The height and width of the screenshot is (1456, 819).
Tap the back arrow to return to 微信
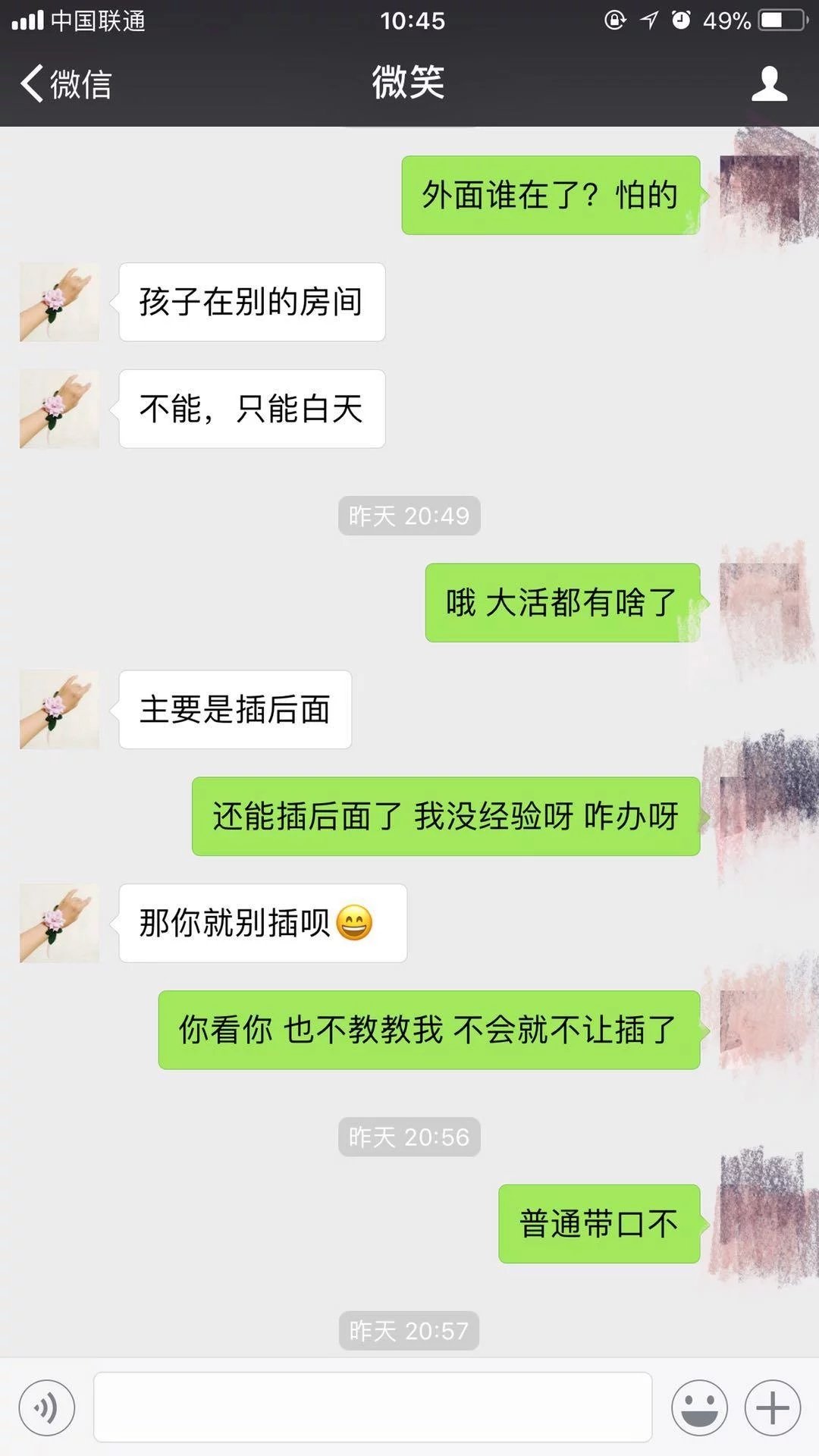[30, 85]
